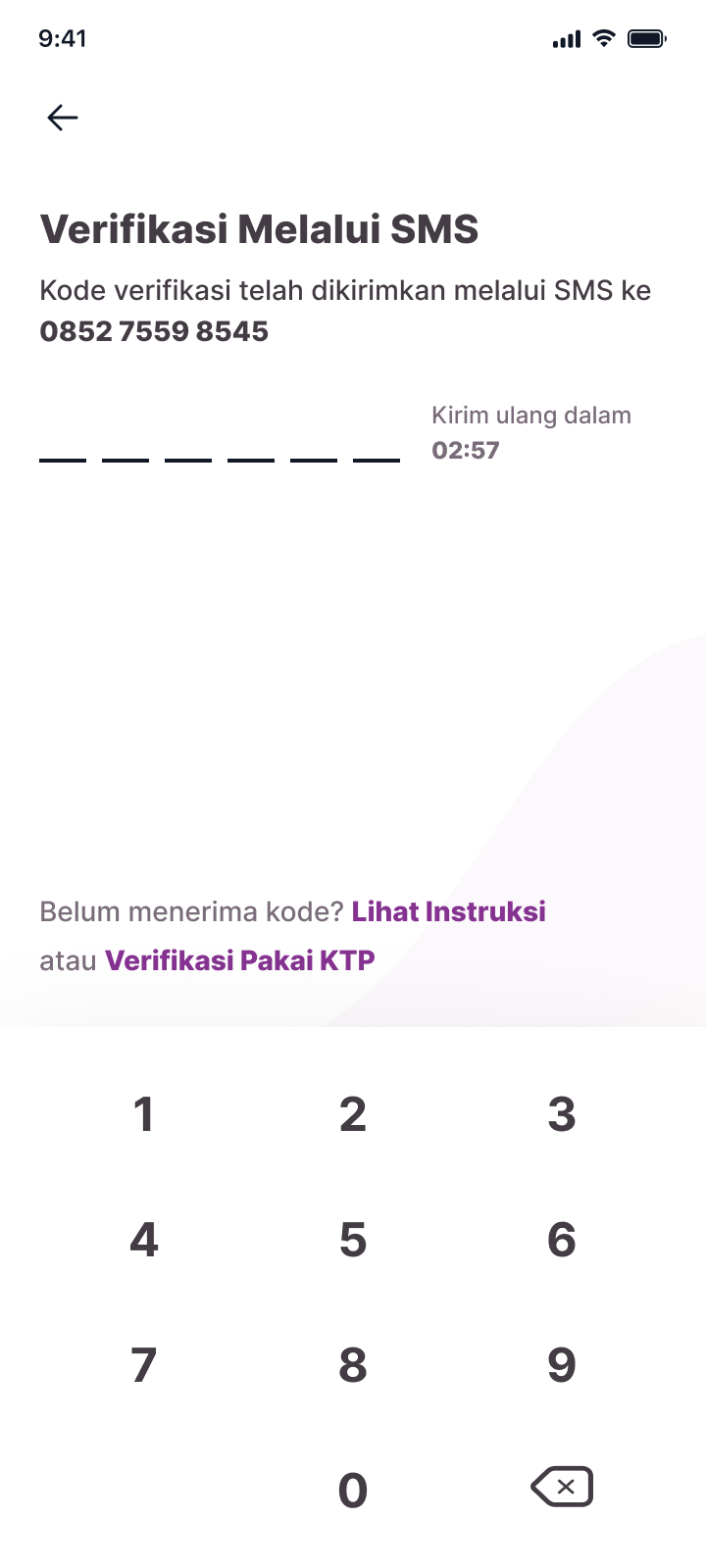The height and width of the screenshot is (1568, 706).
Task: Enter digit 5 on the keypad
Action: click(353, 1240)
